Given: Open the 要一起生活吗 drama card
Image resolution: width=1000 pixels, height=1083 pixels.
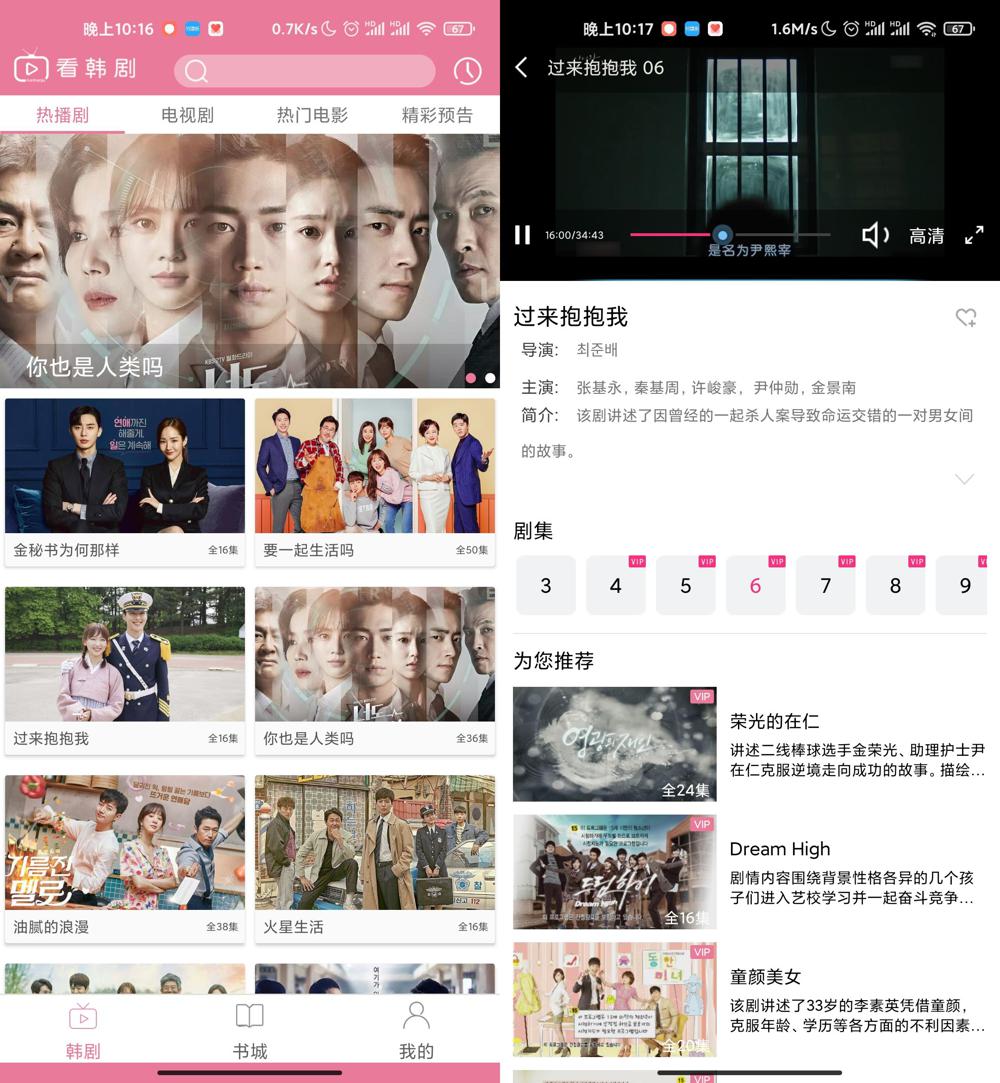Looking at the screenshot, I should pos(375,480).
